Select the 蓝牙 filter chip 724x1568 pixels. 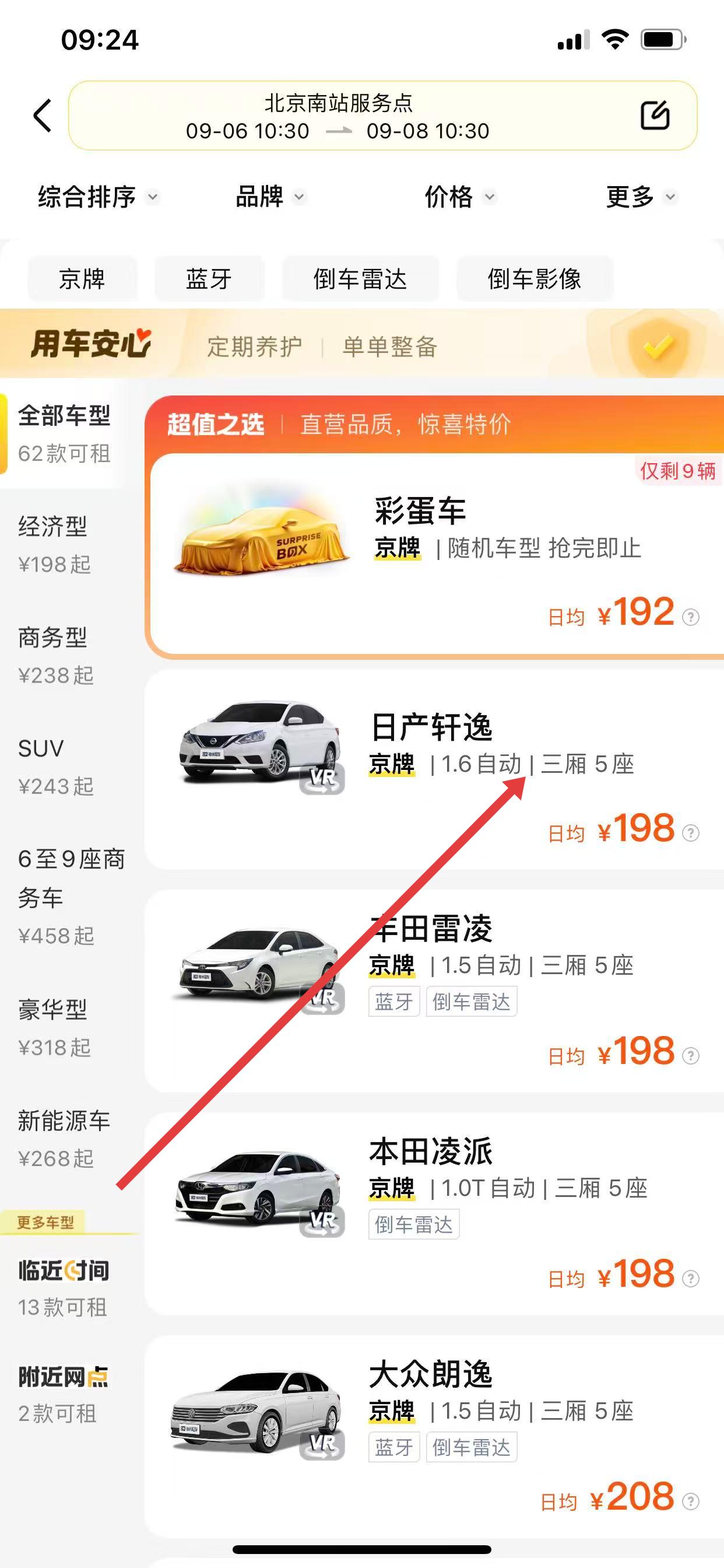pos(209,279)
